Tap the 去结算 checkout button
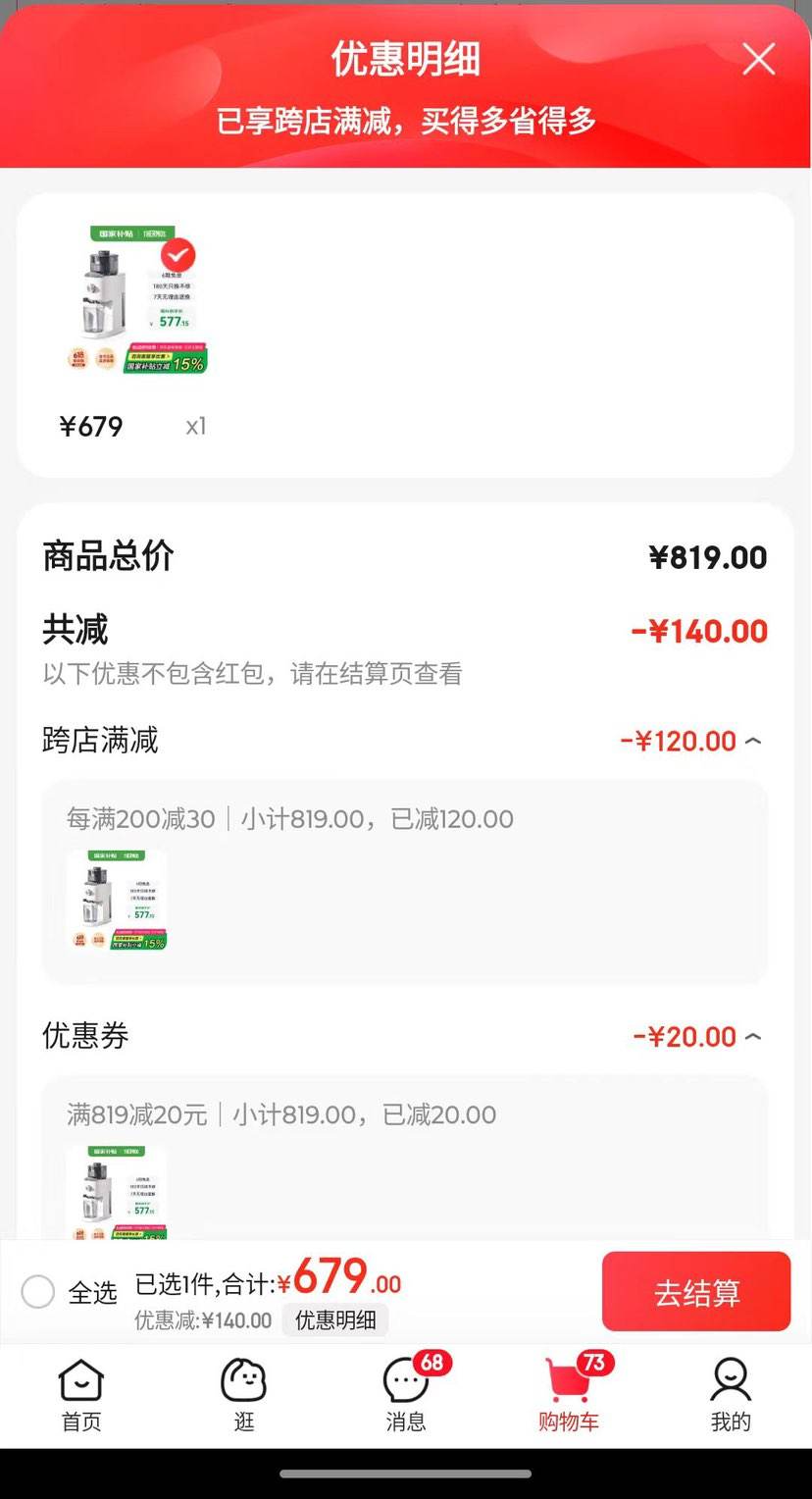The width and height of the screenshot is (812, 1499). (696, 1292)
